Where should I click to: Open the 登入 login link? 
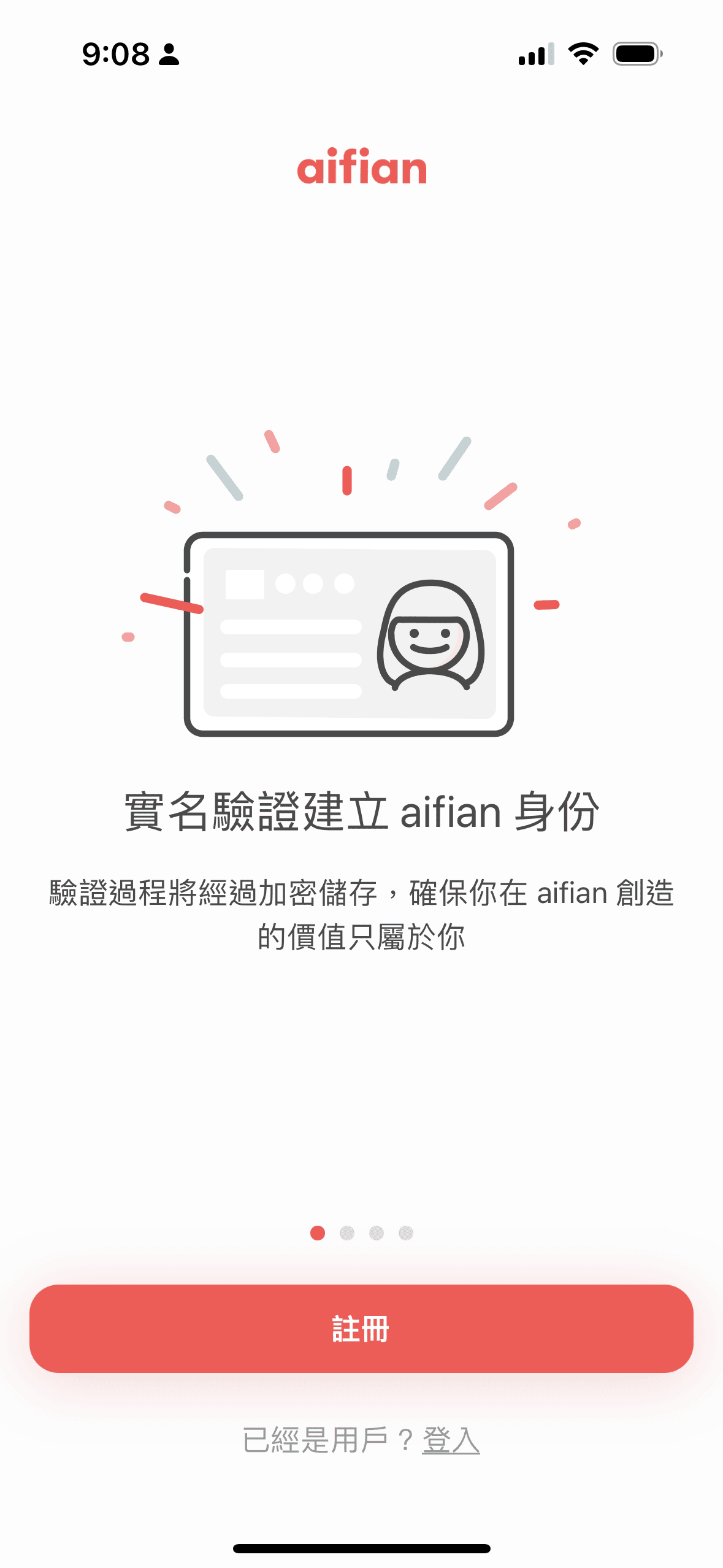(451, 1440)
